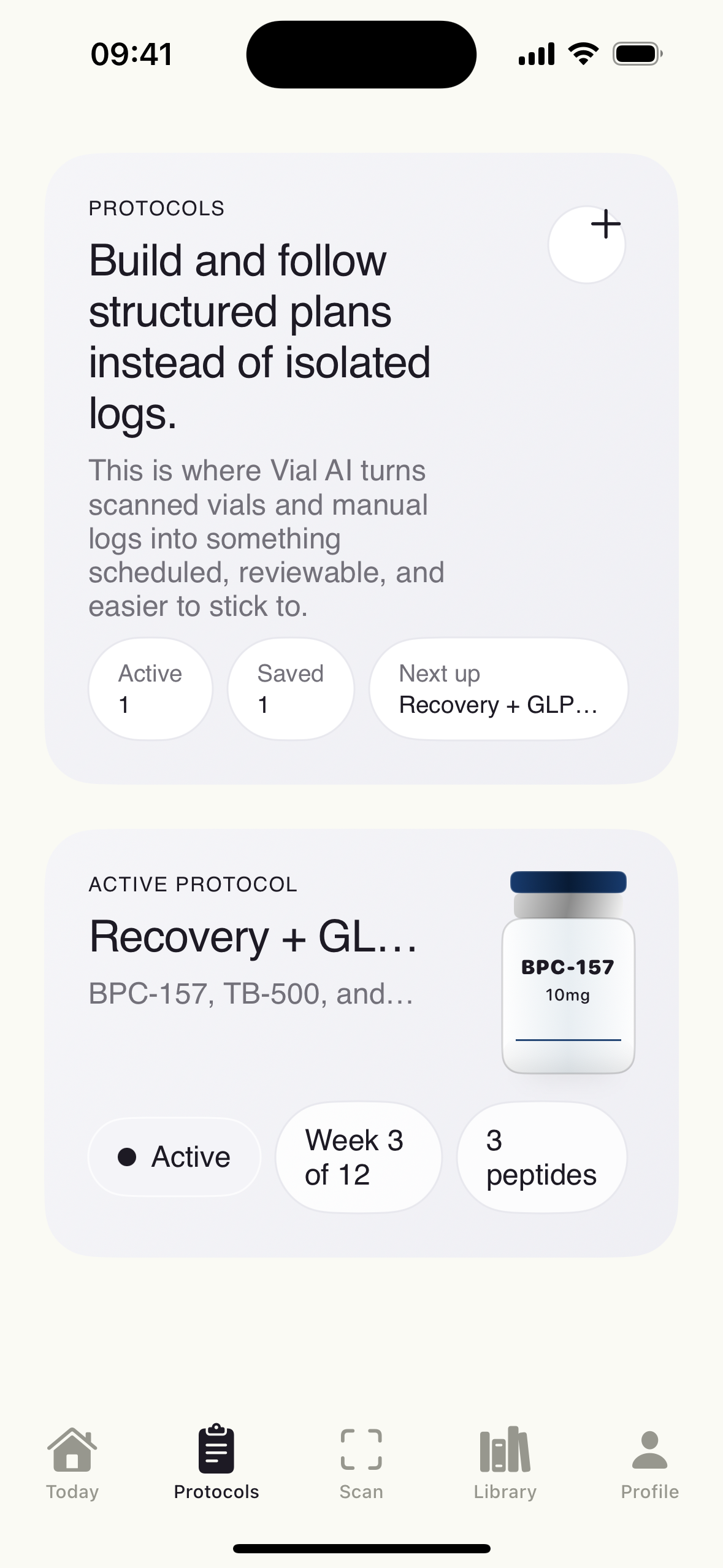Open the Profile person icon
This screenshot has width=723, height=1568.
tap(650, 1450)
